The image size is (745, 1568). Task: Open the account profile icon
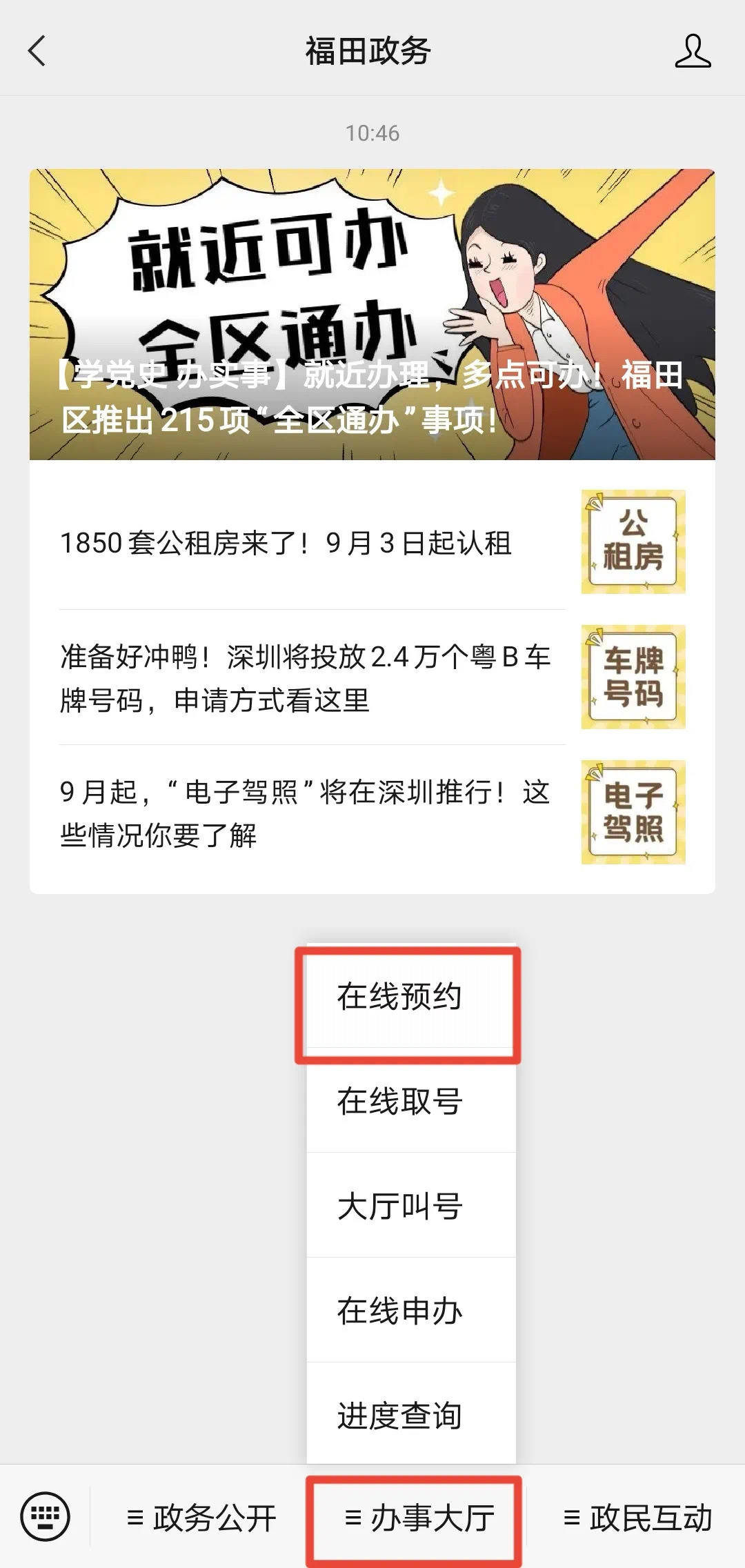693,51
